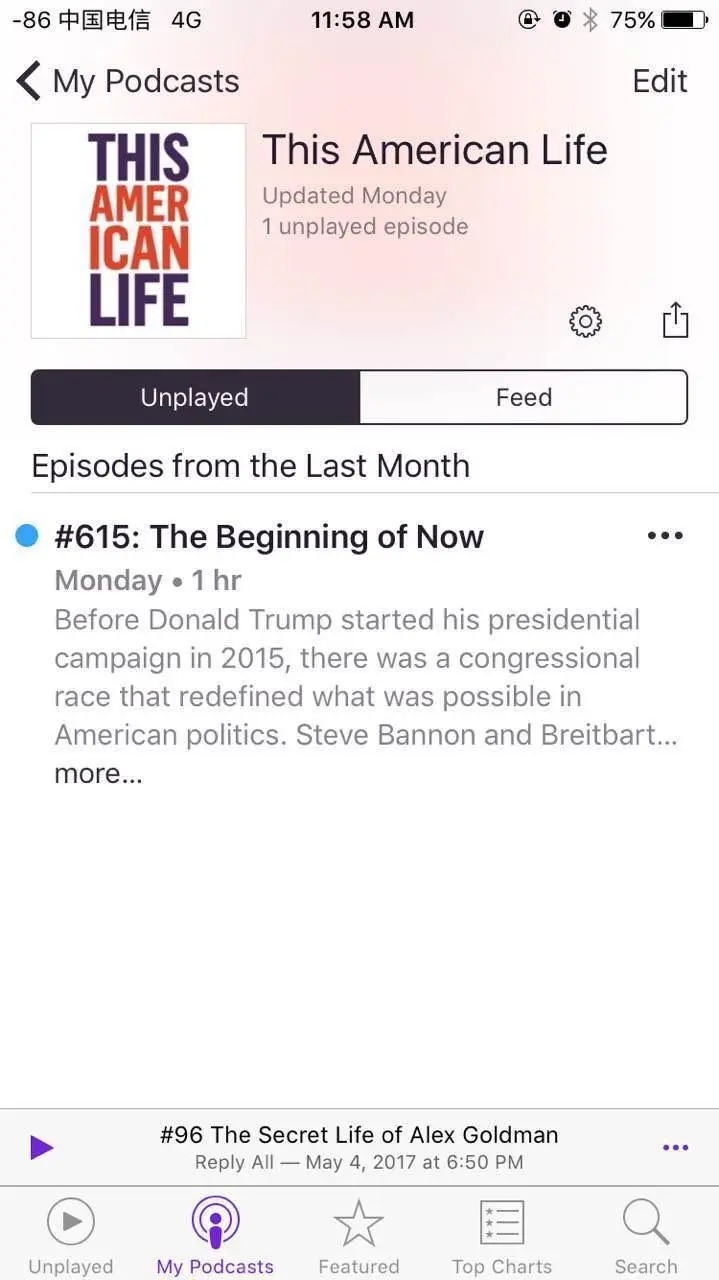Viewport: 719px width, 1280px height.
Task: Open the Top Charts tab
Action: pyautogui.click(x=501, y=1235)
